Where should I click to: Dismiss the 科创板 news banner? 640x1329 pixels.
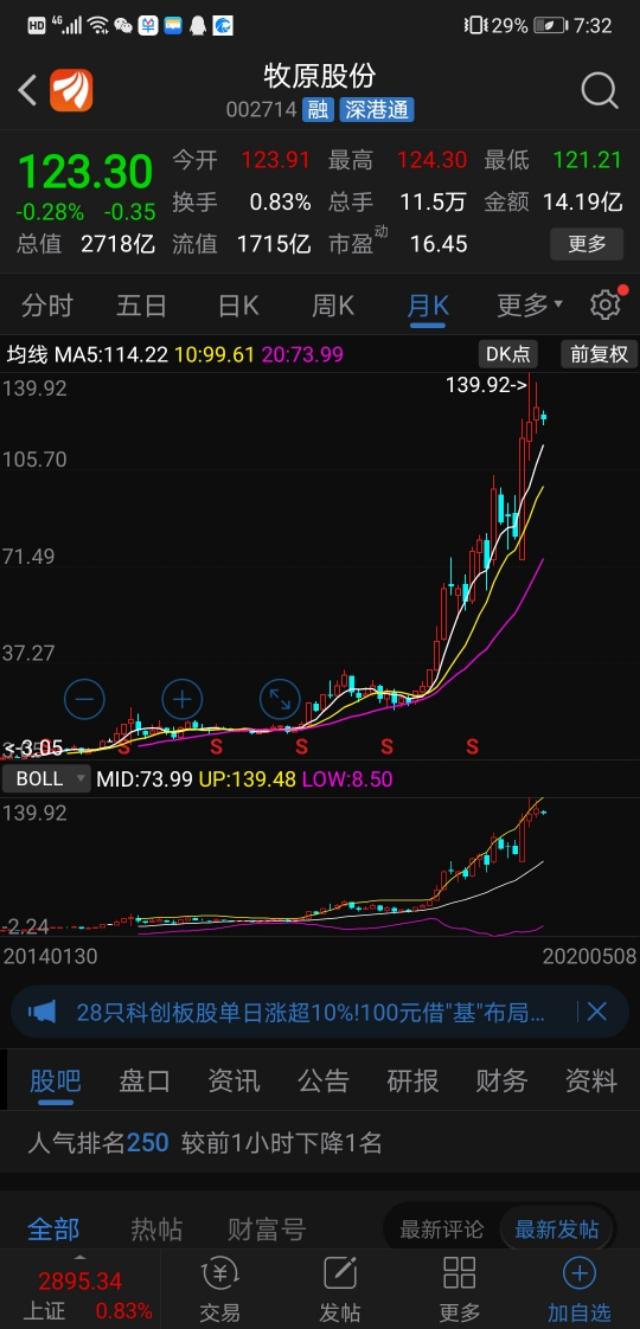click(597, 1012)
